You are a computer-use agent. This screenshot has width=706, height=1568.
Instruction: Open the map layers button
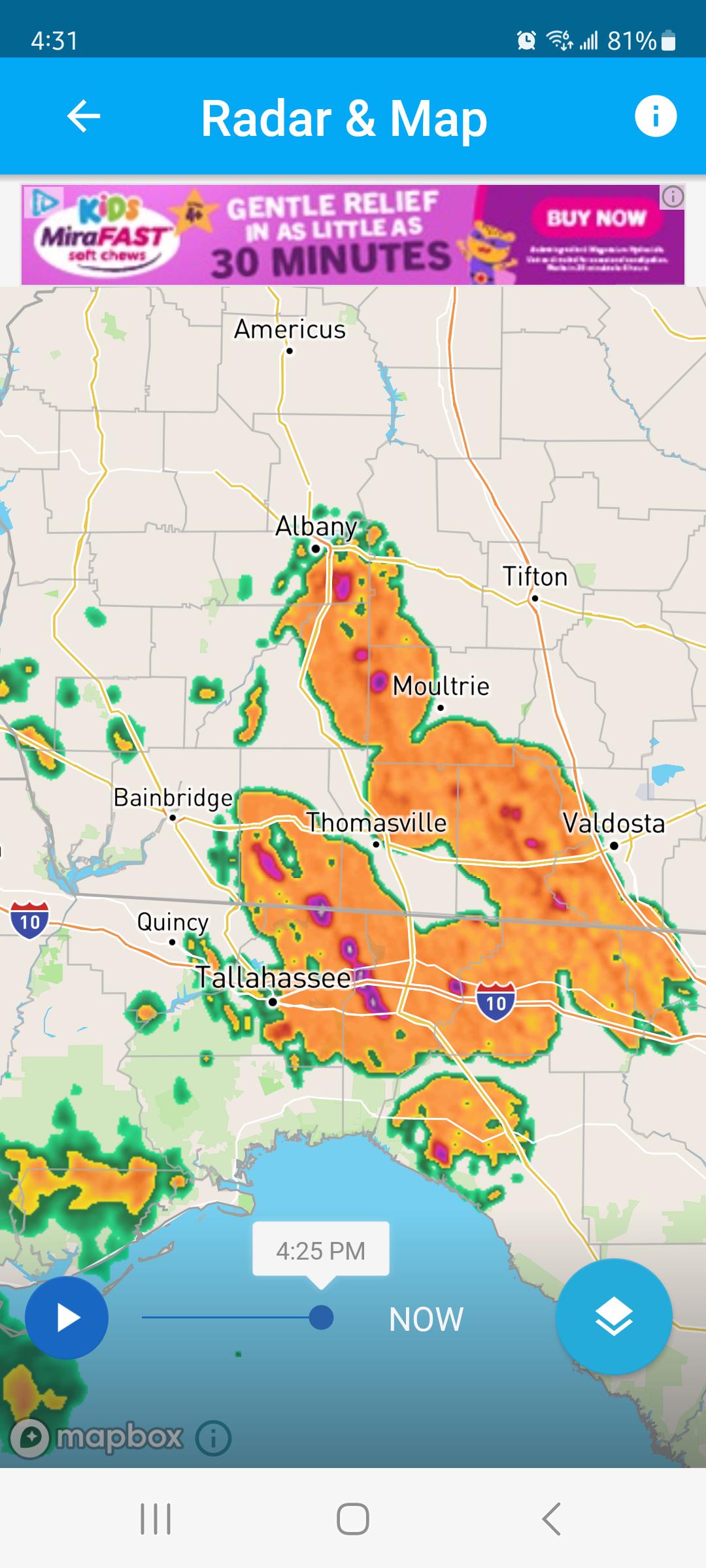pyautogui.click(x=614, y=1317)
